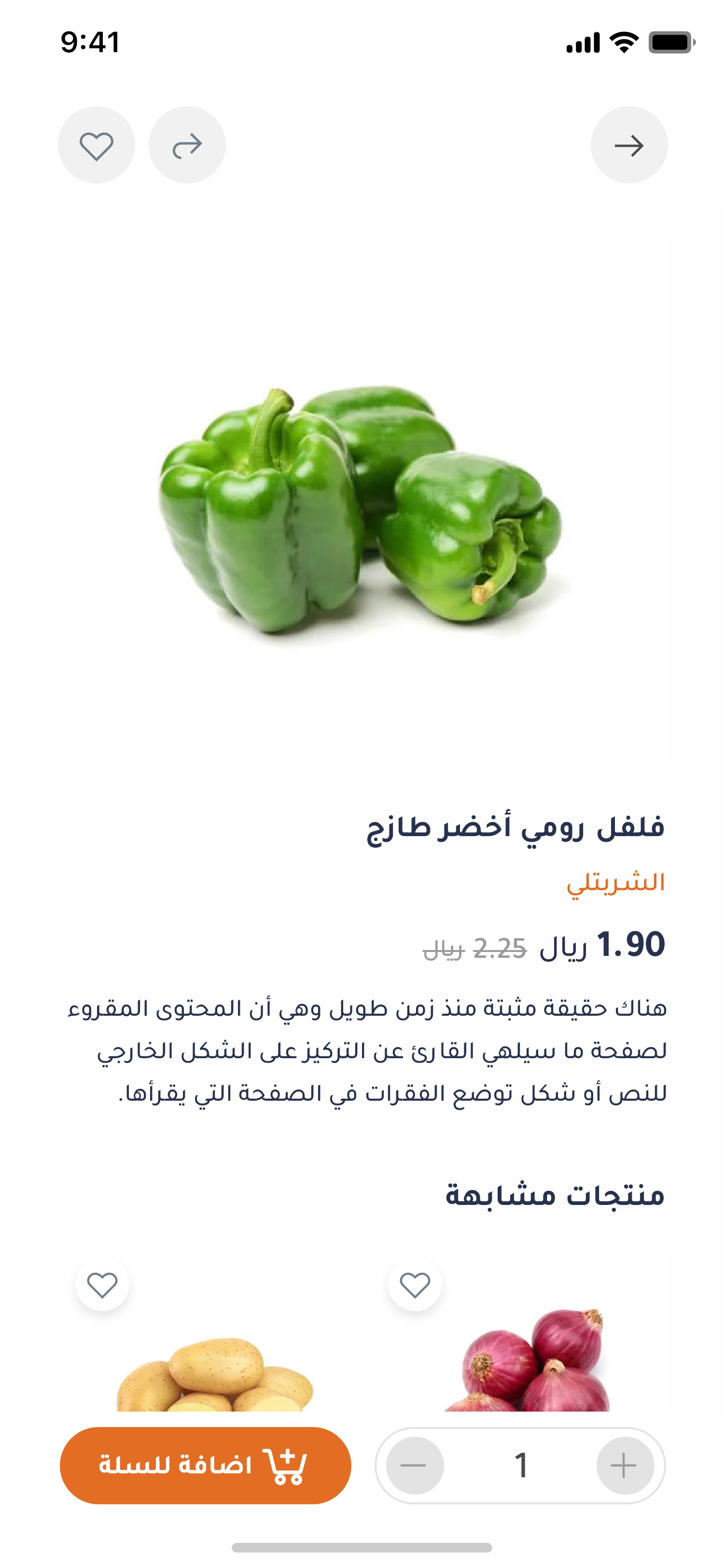Open the الشربتلي brand link
This screenshot has height=1568, width=724.
[x=615, y=883]
